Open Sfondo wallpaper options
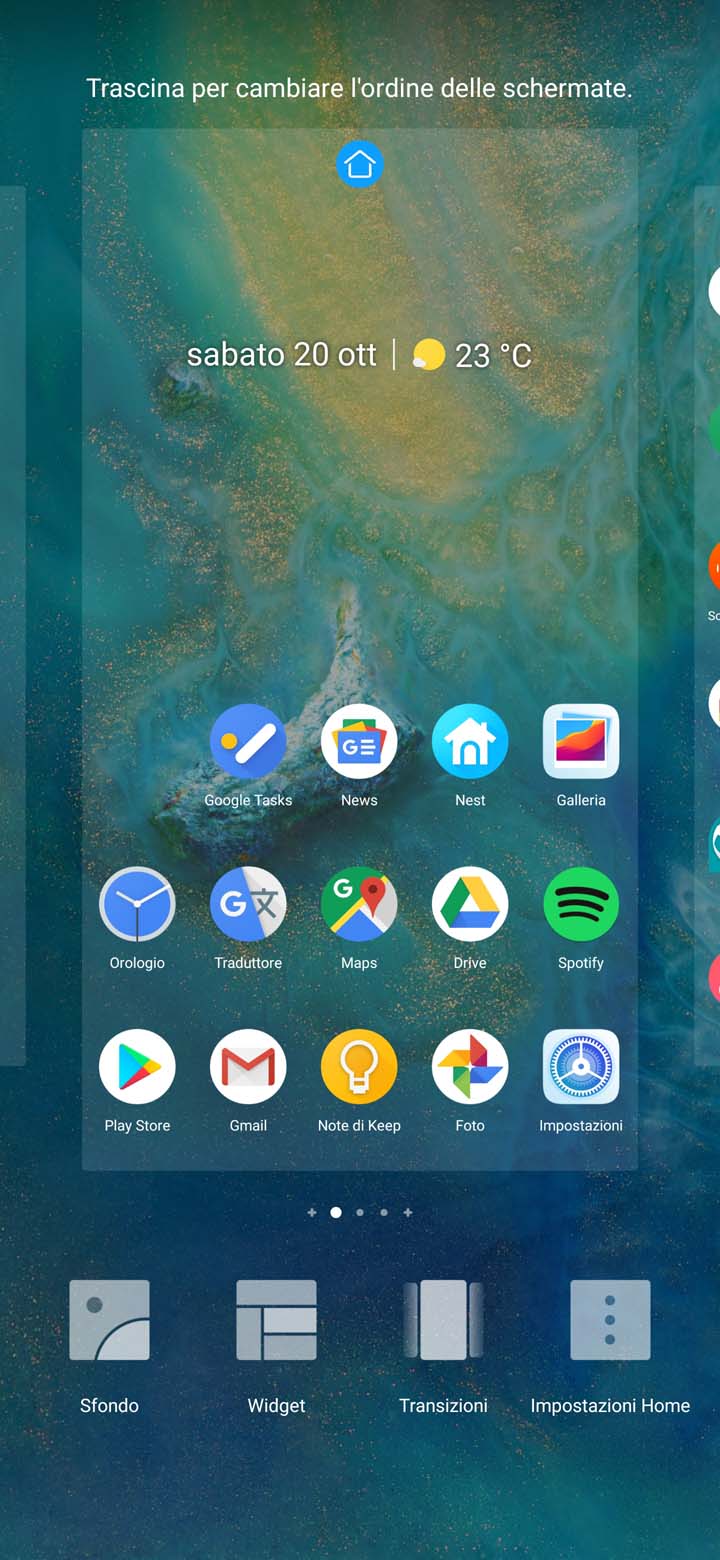The image size is (720, 1560). pos(109,1346)
